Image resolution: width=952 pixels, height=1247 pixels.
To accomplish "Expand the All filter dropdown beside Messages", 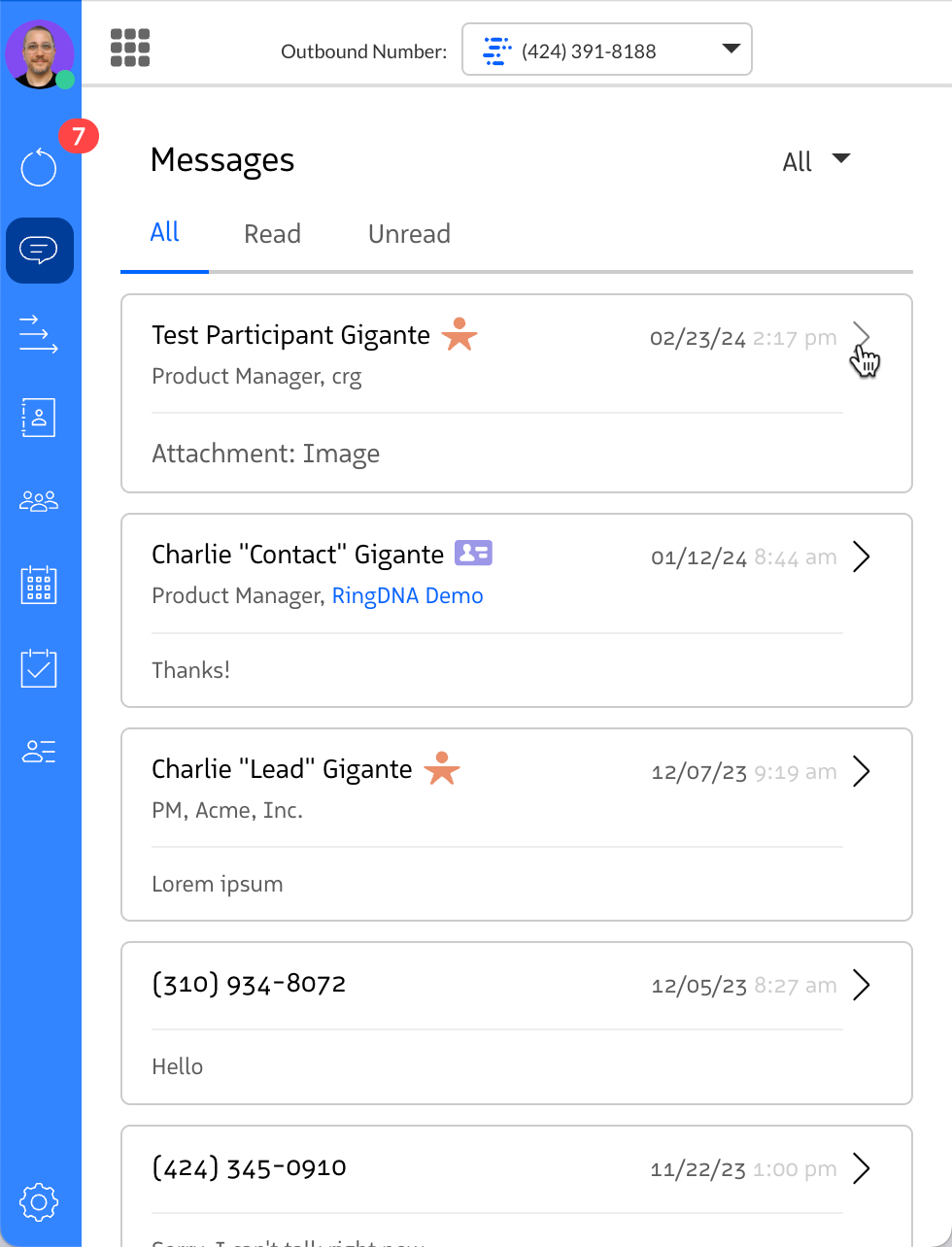I will (x=816, y=161).
